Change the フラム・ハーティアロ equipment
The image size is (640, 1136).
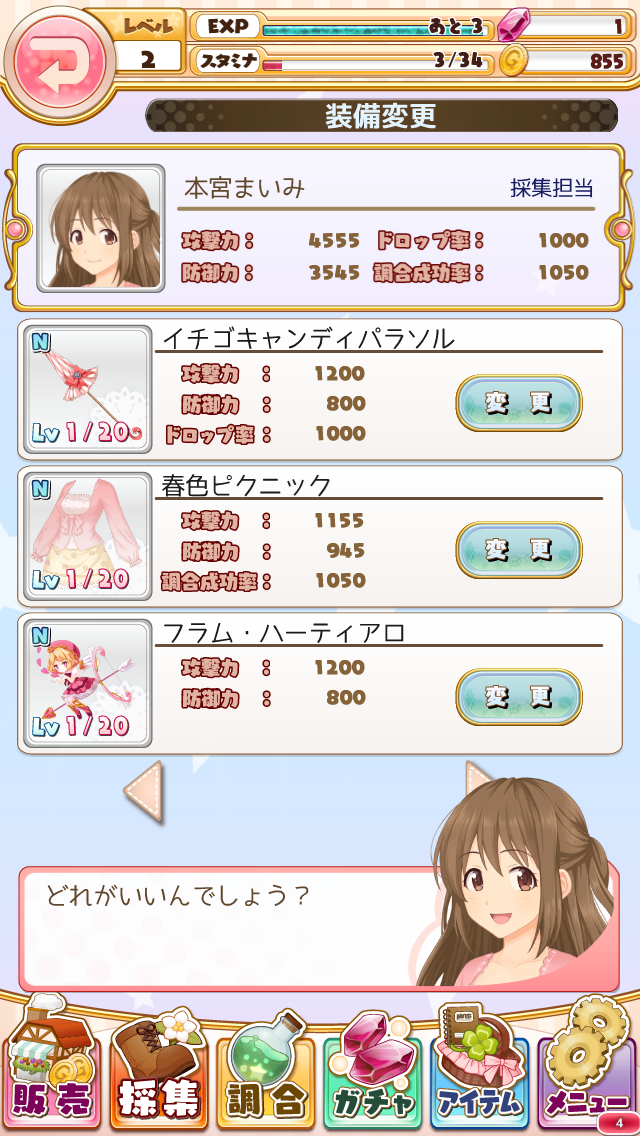[x=518, y=697]
